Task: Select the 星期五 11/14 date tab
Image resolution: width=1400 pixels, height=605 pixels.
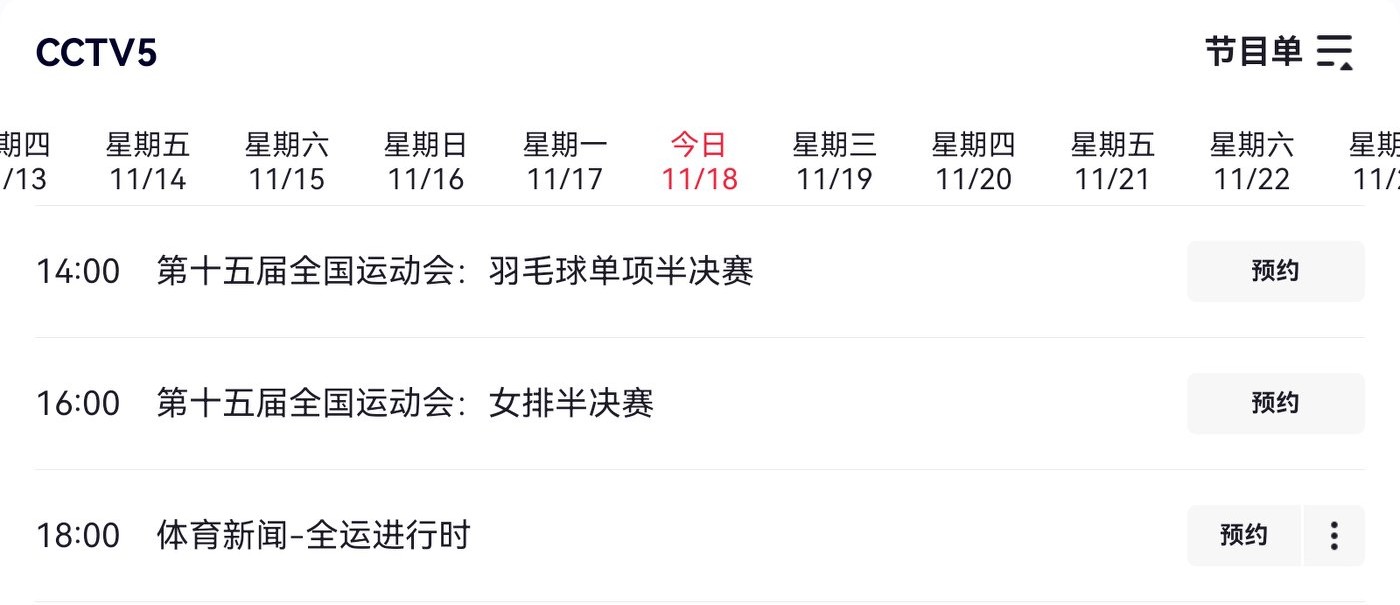Action: click(148, 162)
